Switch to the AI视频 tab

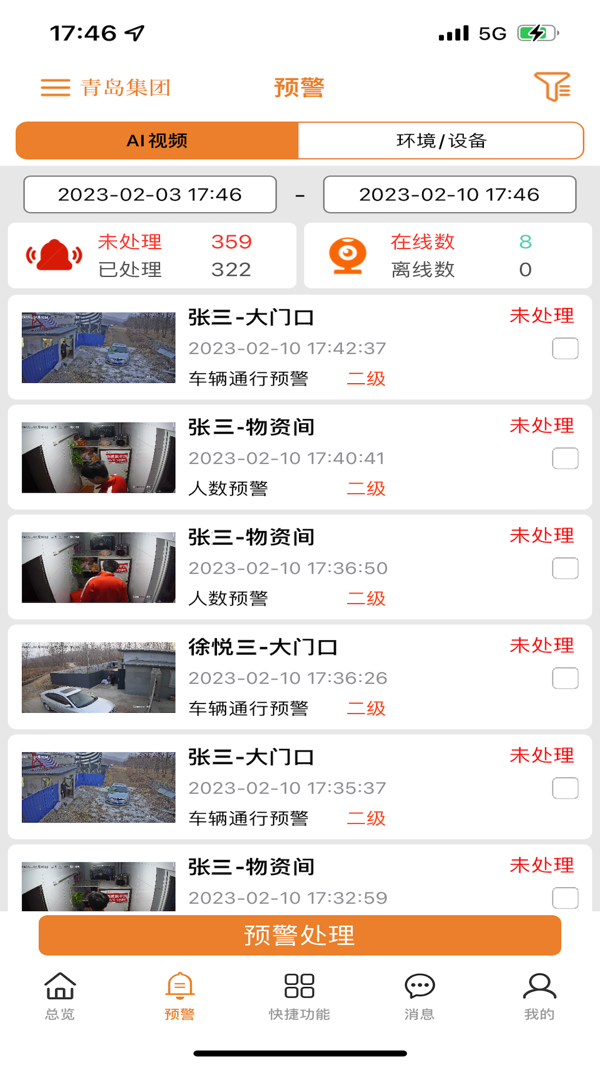click(x=157, y=141)
